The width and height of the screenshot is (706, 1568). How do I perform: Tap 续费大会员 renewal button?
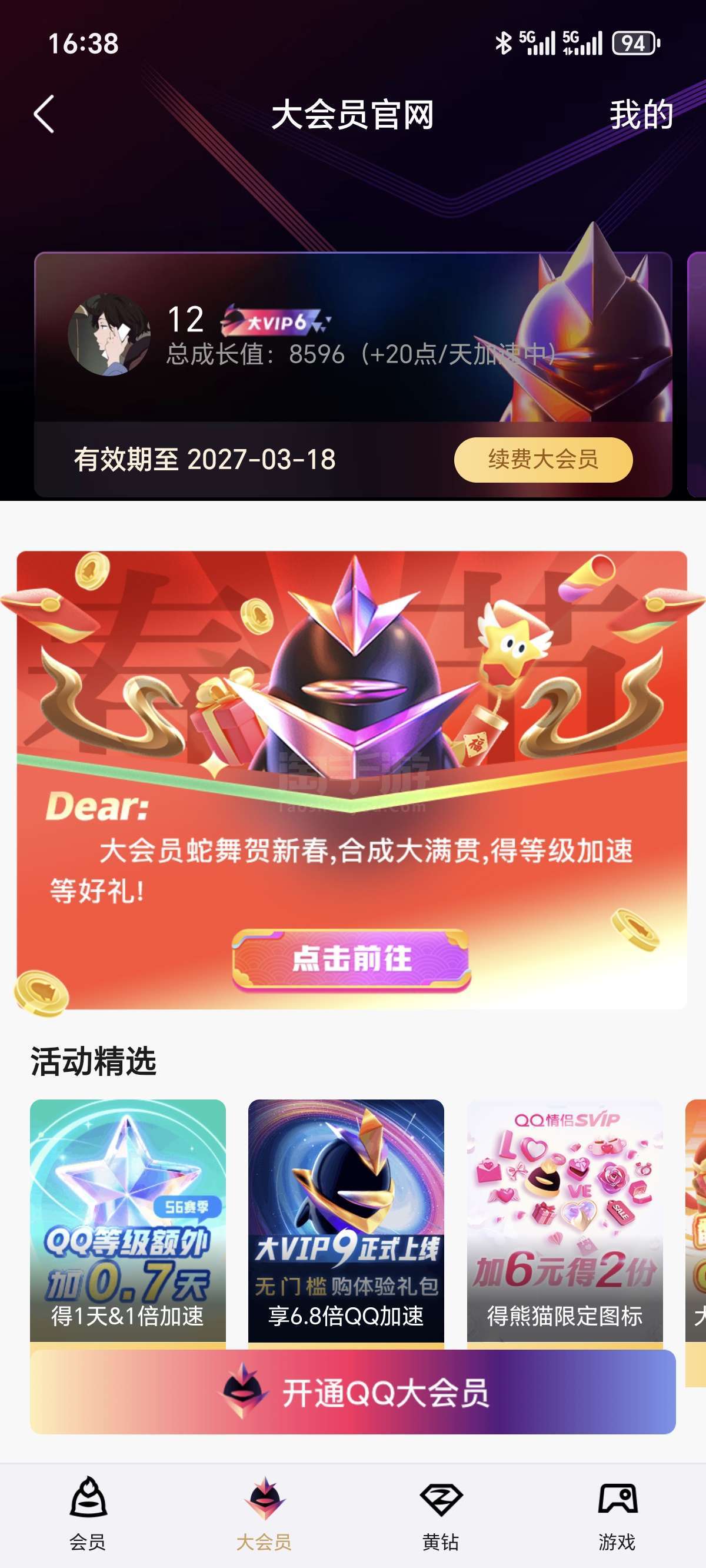coord(543,460)
